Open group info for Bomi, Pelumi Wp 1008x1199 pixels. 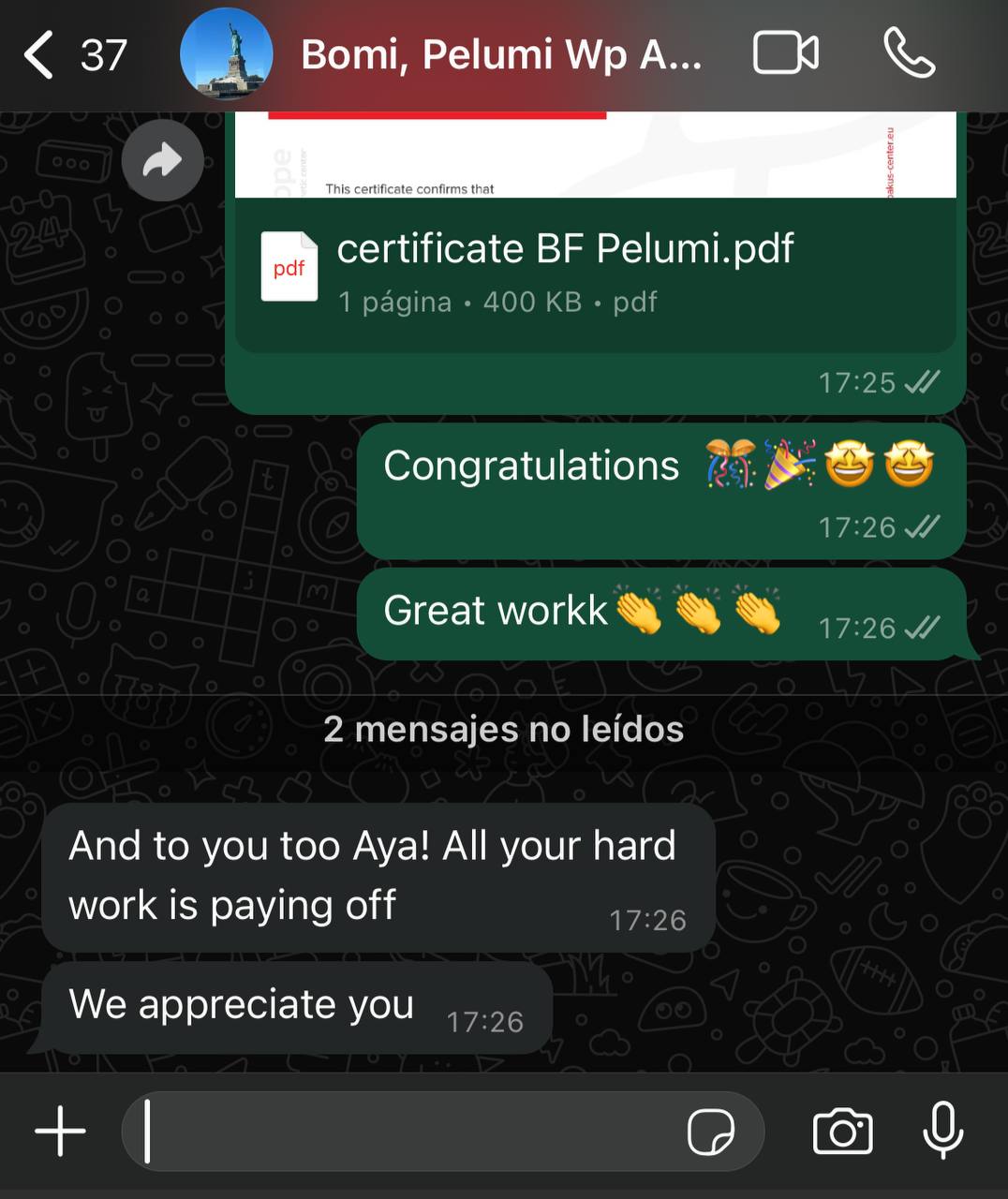coord(500,55)
